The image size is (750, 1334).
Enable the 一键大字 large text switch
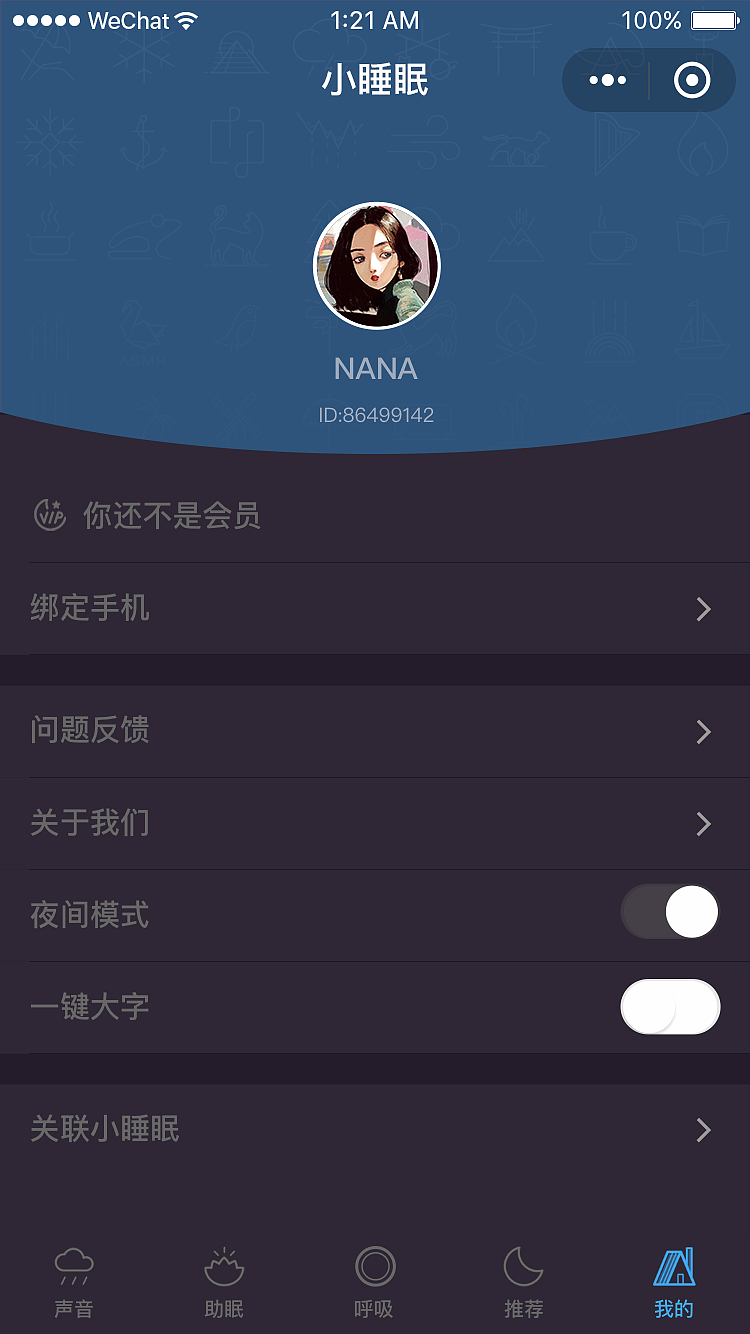point(670,1007)
